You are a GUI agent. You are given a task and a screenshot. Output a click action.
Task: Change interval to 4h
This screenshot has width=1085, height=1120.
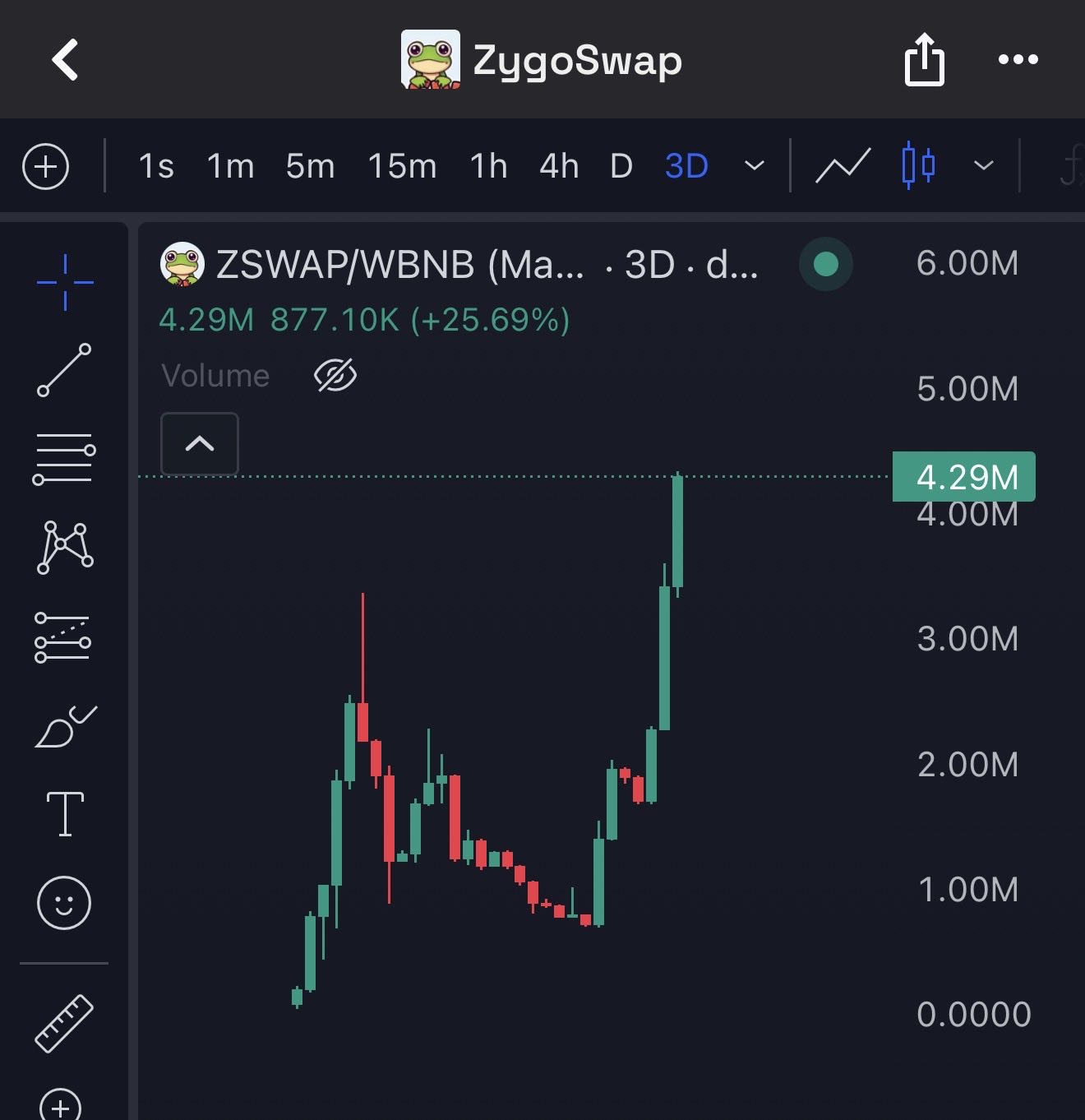click(559, 167)
